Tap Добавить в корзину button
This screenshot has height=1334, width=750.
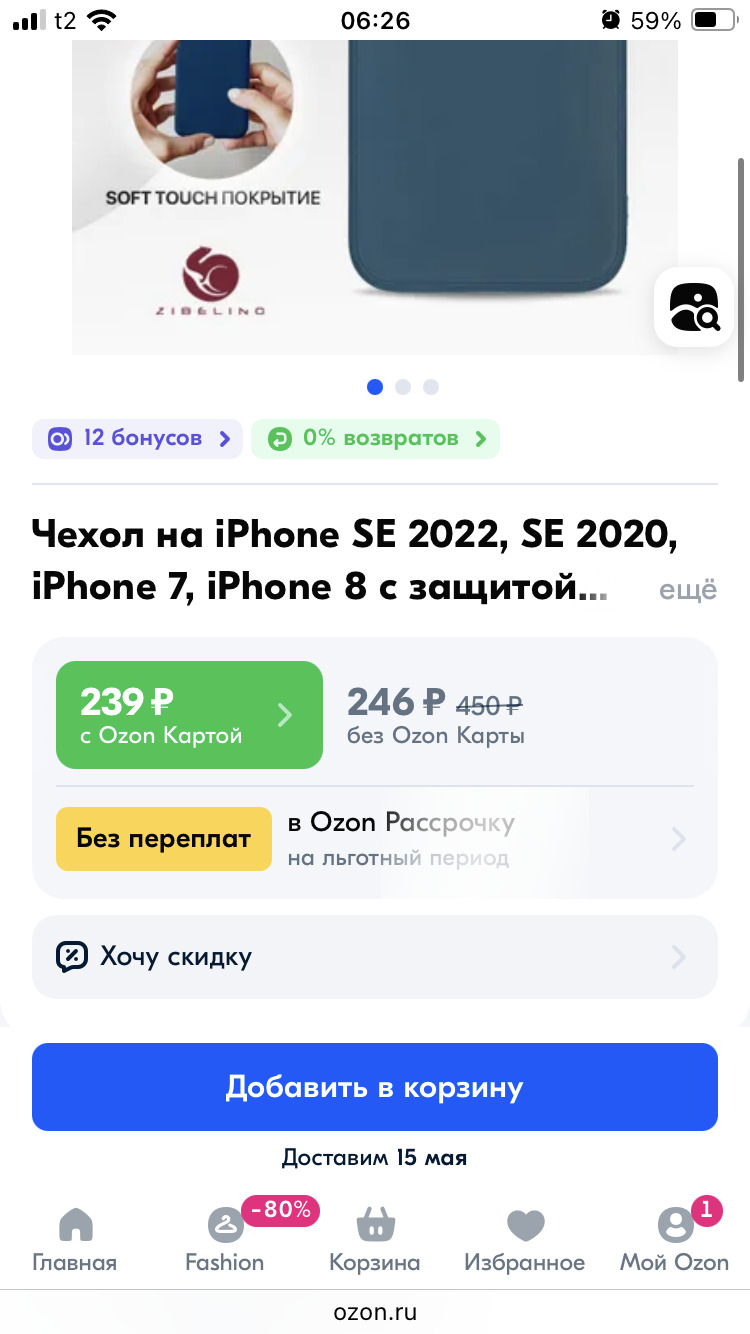point(375,1087)
